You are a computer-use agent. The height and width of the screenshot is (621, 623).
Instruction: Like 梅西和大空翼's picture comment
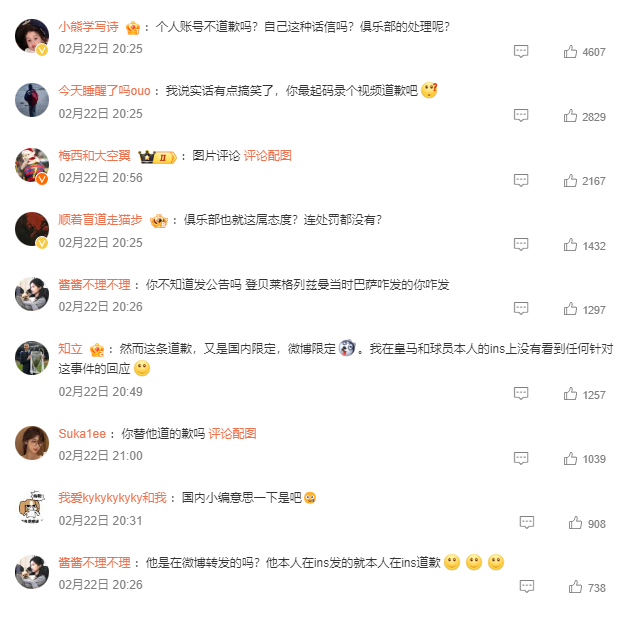click(571, 181)
